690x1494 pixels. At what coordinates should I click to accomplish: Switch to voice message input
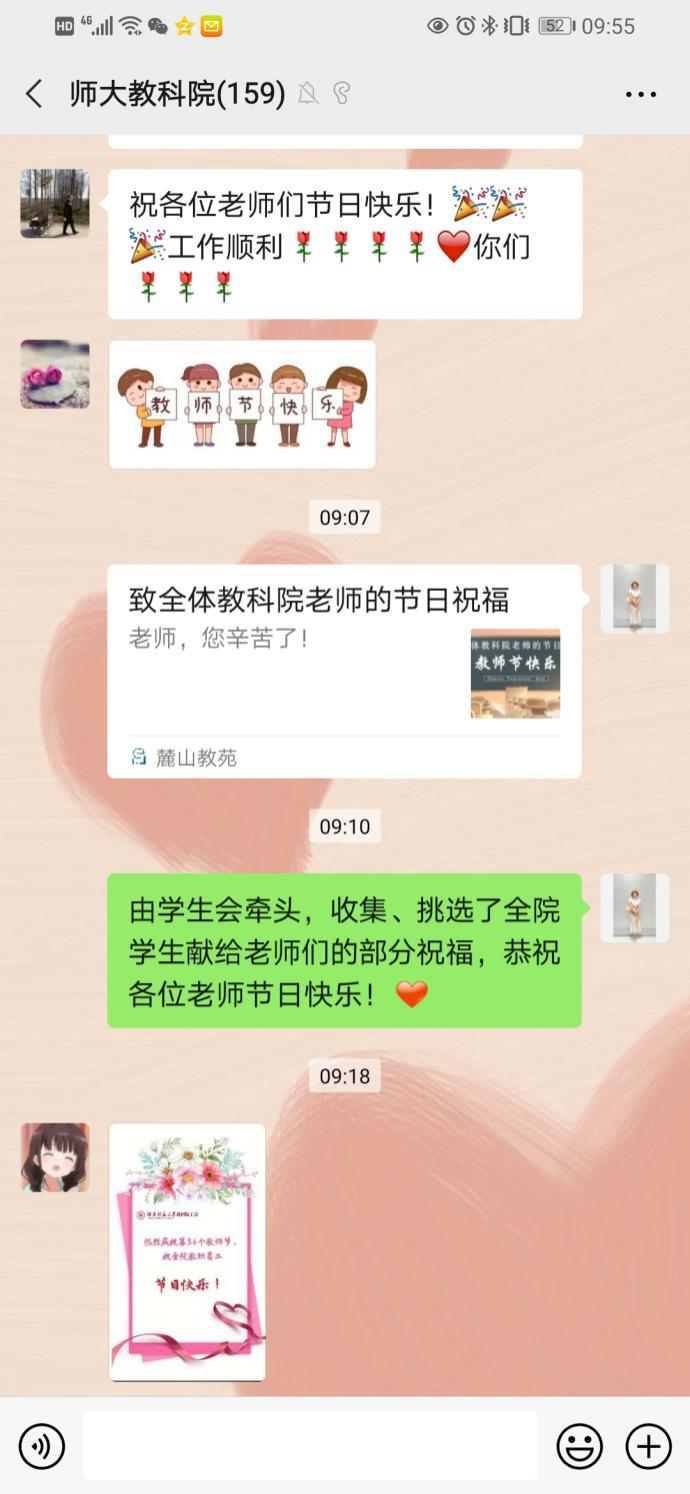click(42, 1446)
